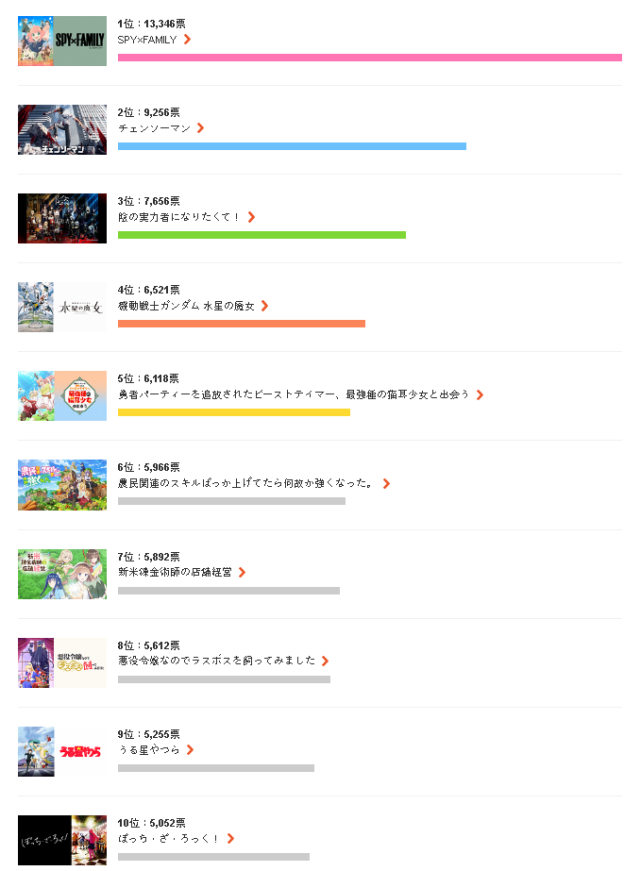Open 新米錬金術師の店舗経営 link
Viewport: 641px width, 871px height.
point(175,573)
